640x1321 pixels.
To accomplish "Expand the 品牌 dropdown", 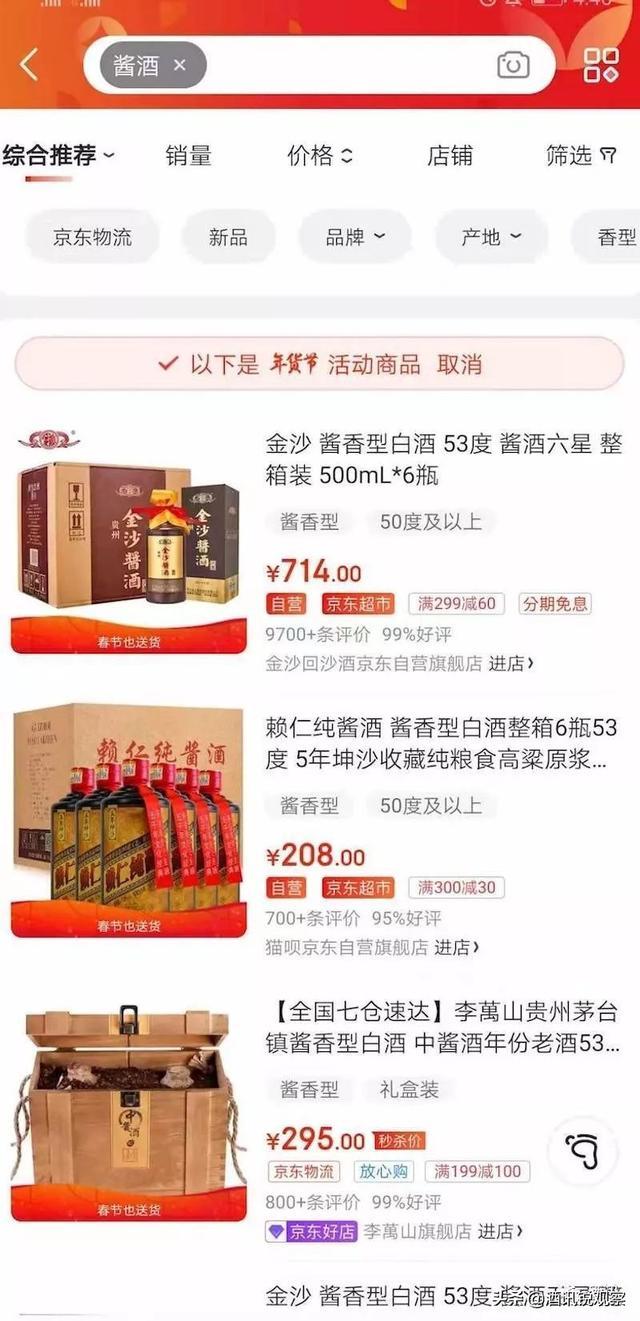I will pos(355,237).
